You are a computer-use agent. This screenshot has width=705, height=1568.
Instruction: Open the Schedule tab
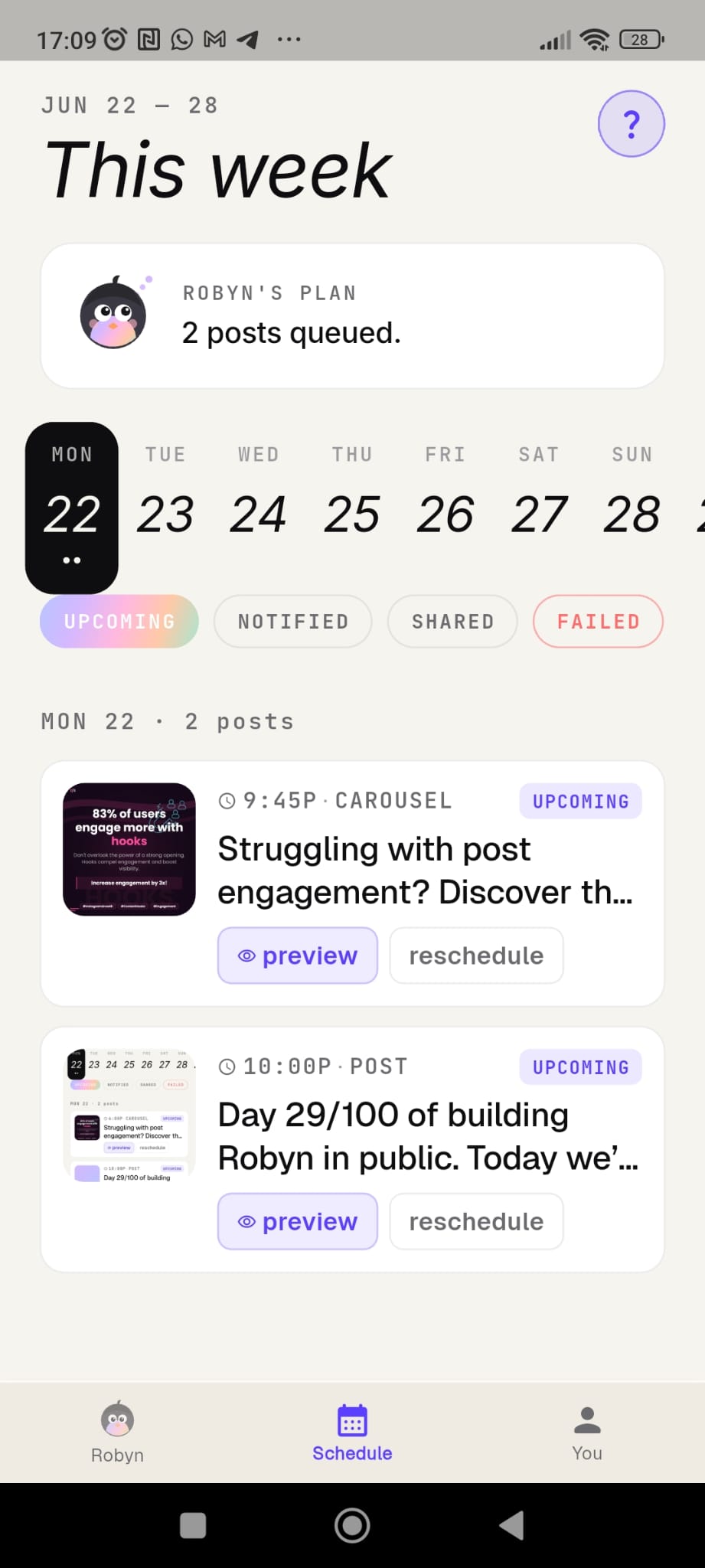pos(352,1432)
